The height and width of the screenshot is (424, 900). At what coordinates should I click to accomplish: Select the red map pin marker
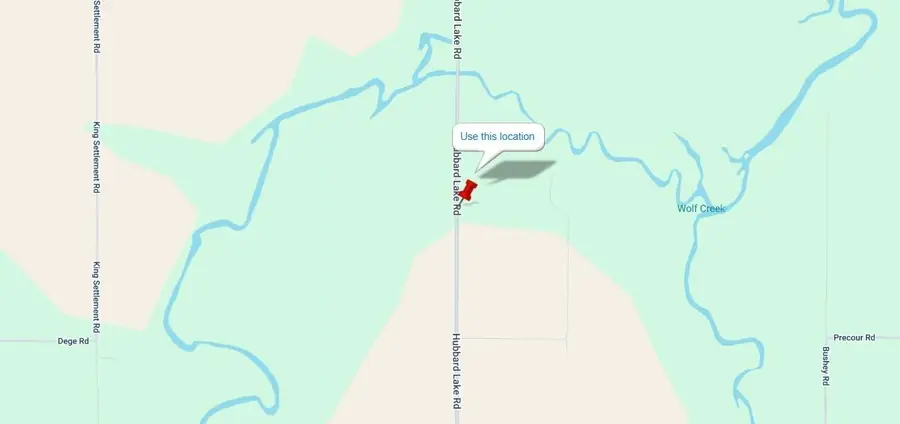pyautogui.click(x=468, y=188)
